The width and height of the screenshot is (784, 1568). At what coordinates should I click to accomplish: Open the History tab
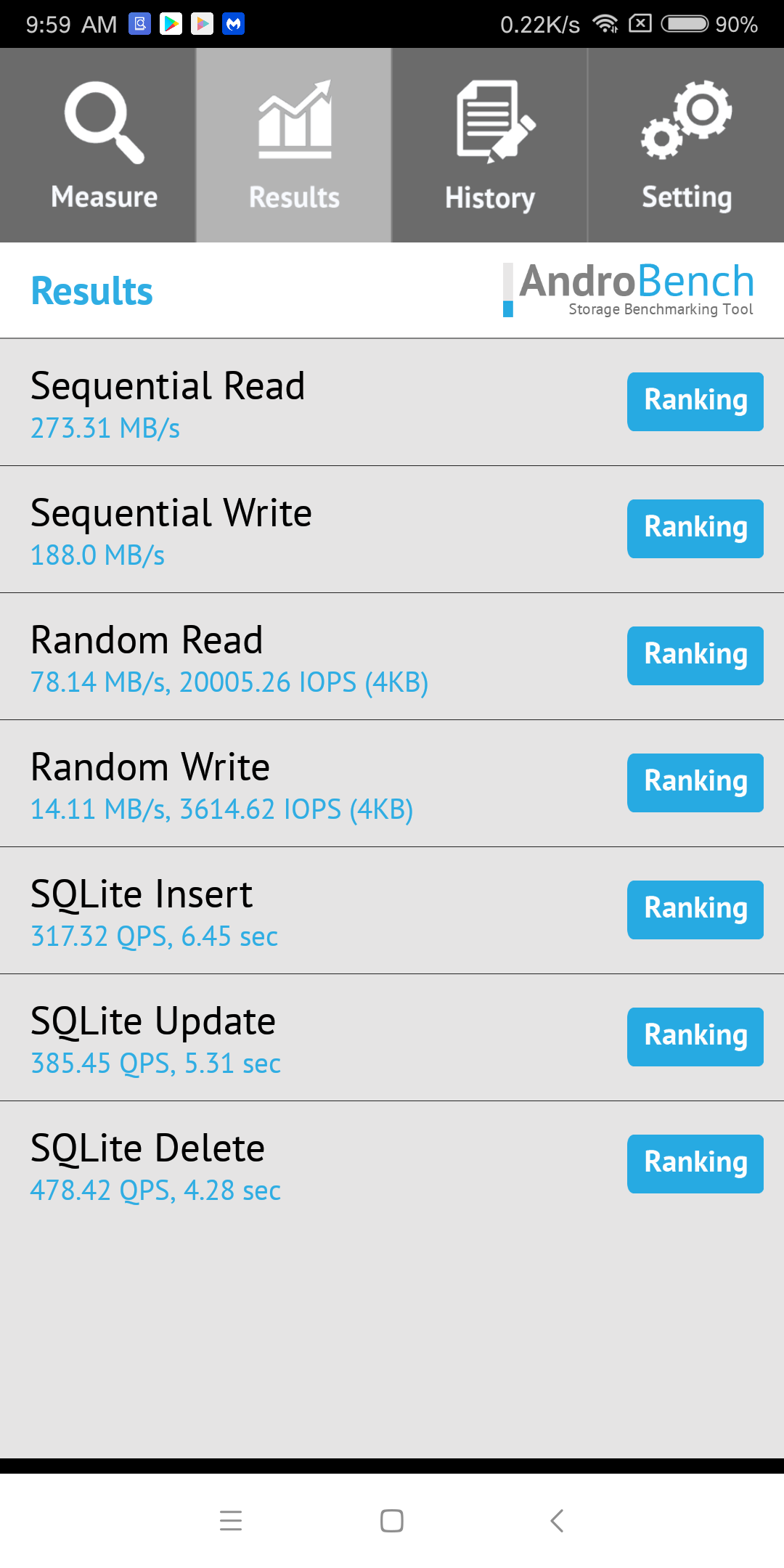point(490,145)
